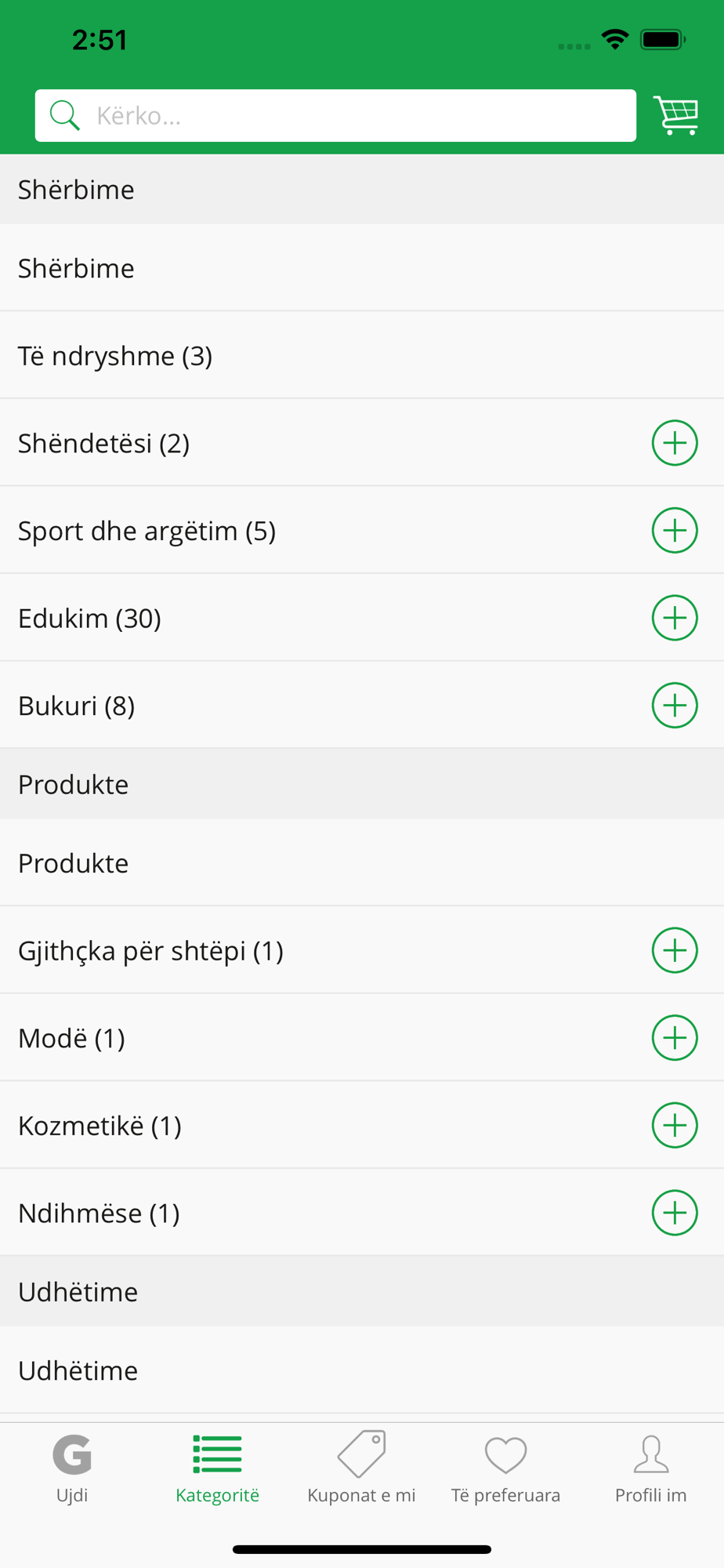Viewport: 724px width, 1568px height.
Task: Expand the Ndihmëse category
Action: click(675, 1213)
